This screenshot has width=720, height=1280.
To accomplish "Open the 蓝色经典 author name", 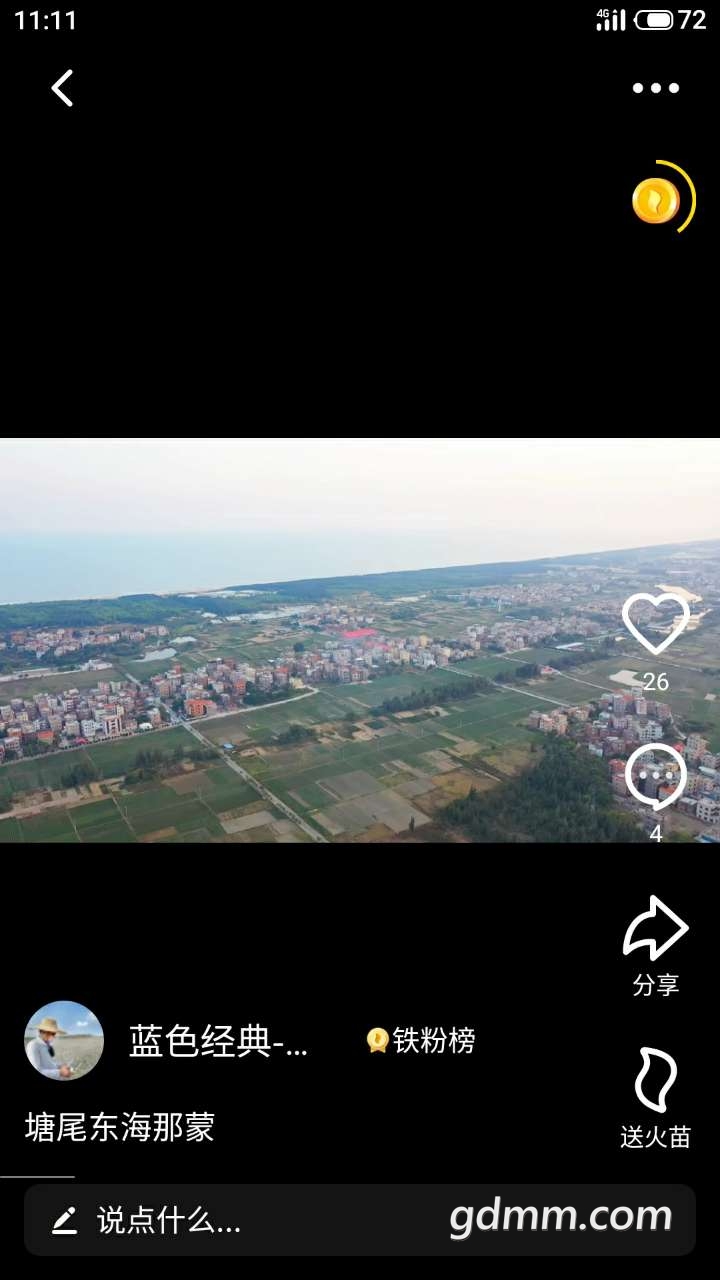I will point(219,1042).
